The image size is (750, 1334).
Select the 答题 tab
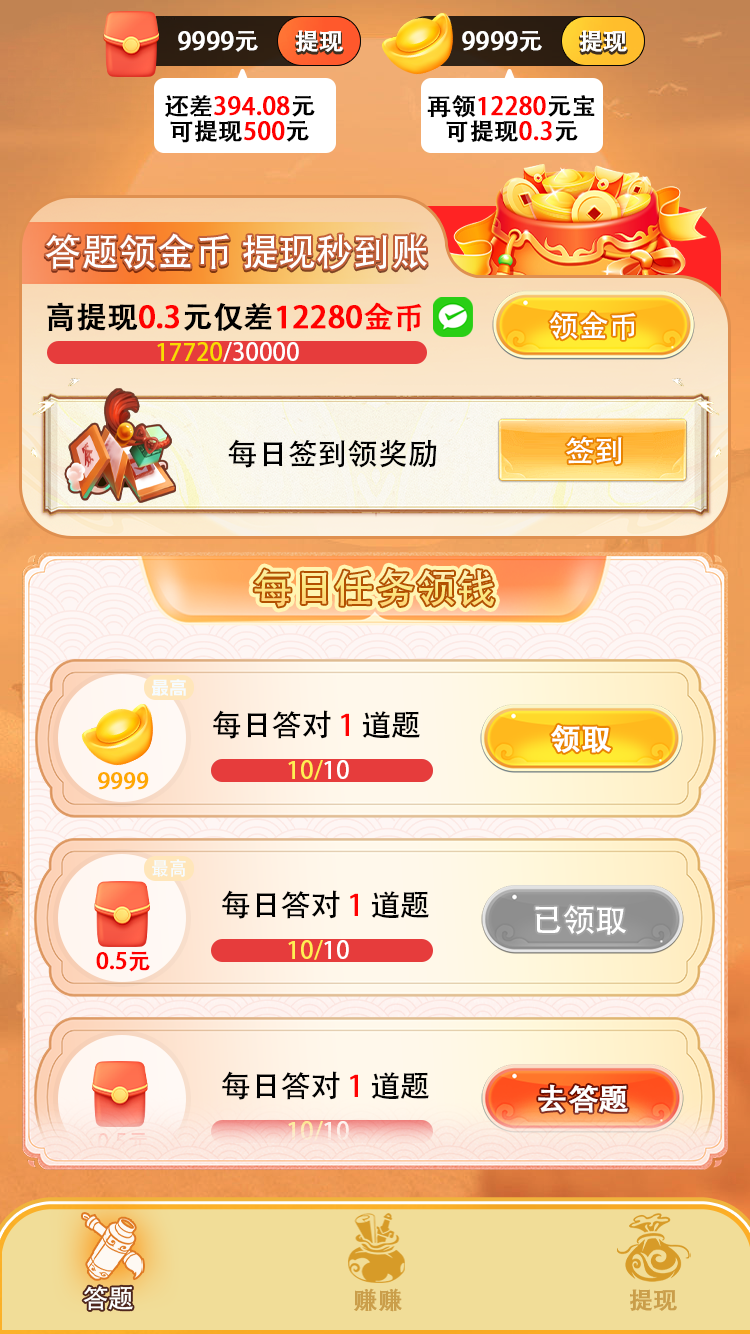pyautogui.click(x=108, y=1265)
